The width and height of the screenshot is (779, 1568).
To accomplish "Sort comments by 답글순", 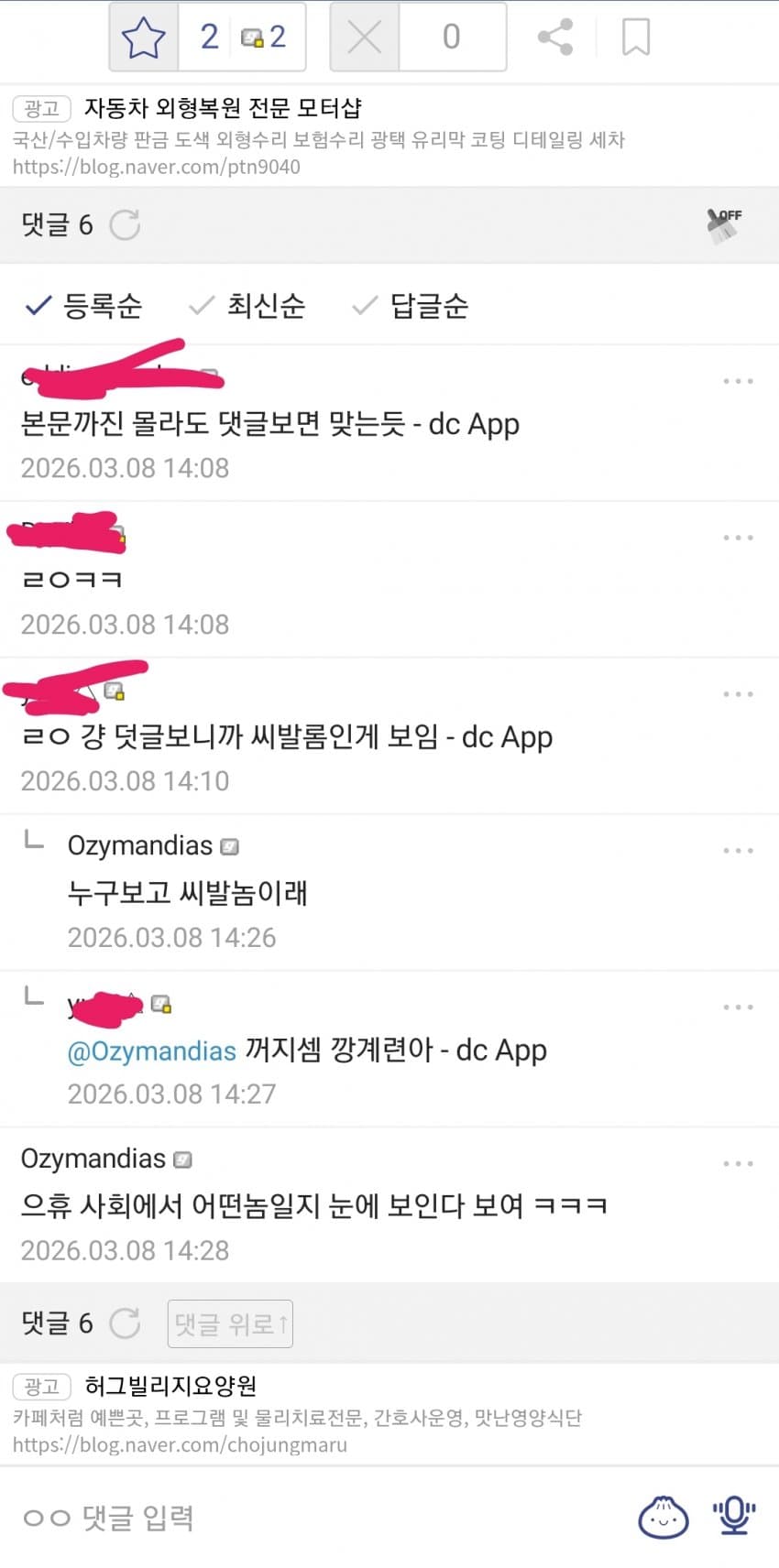I will pos(411,306).
